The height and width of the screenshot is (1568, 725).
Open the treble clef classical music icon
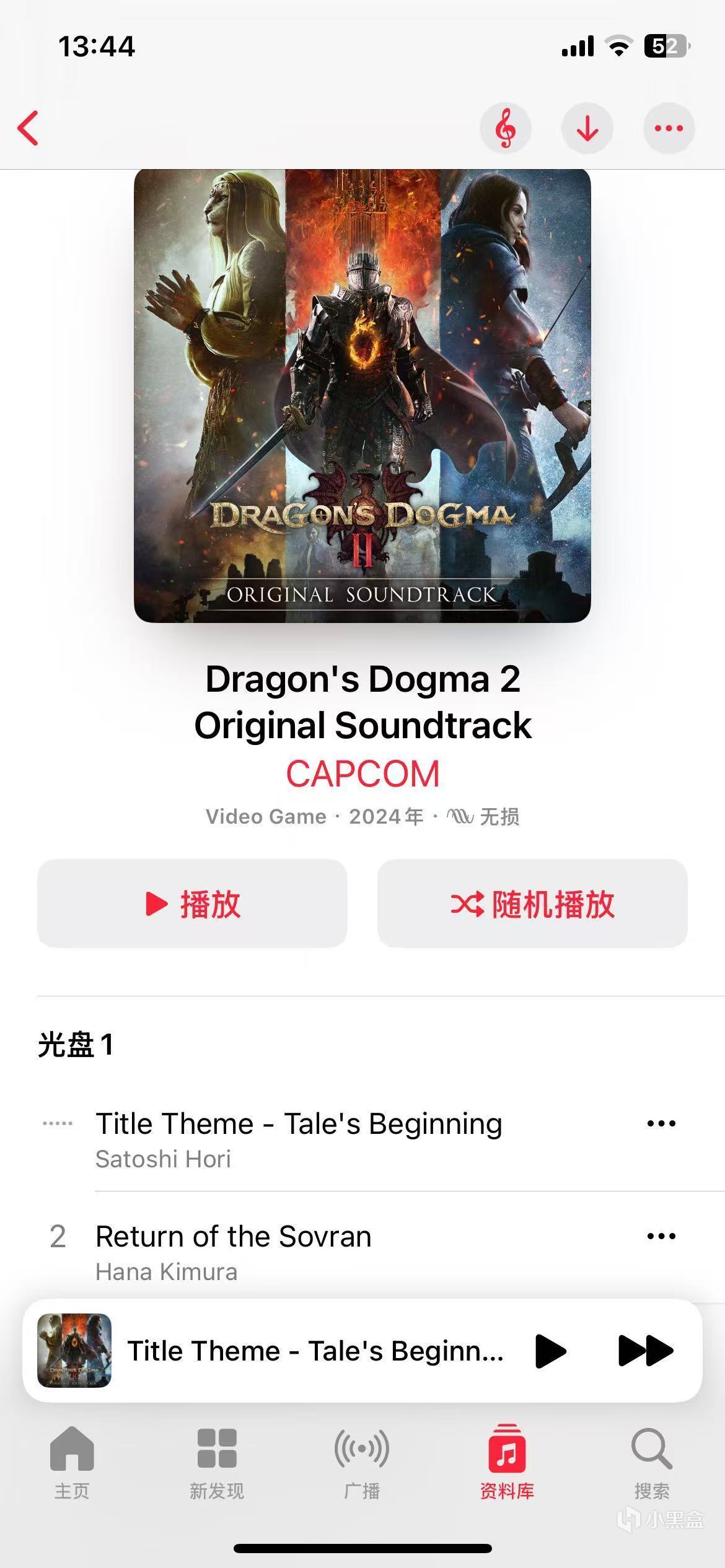tap(506, 128)
